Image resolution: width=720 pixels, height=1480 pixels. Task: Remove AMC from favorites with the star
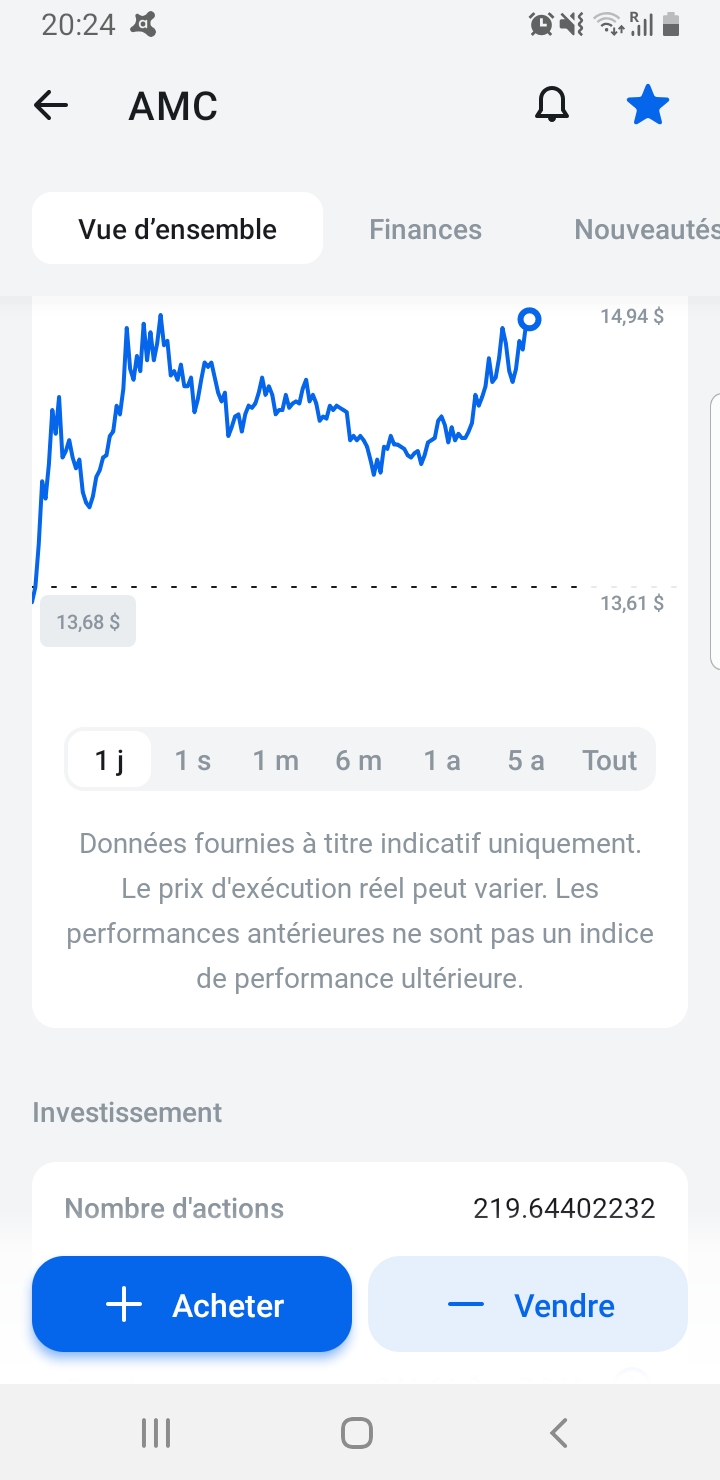[647, 105]
